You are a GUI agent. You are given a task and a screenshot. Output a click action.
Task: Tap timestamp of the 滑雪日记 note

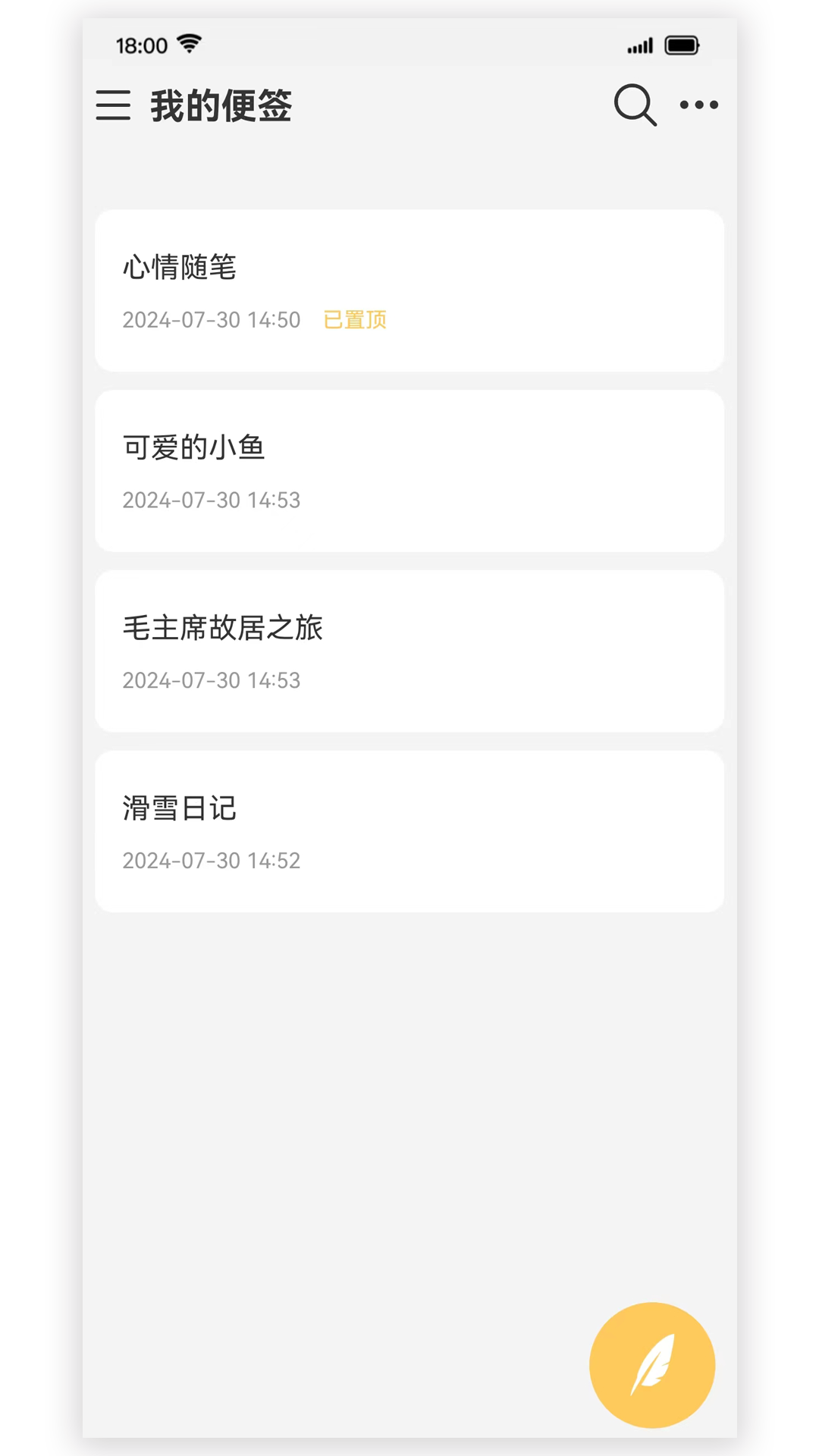pos(211,860)
